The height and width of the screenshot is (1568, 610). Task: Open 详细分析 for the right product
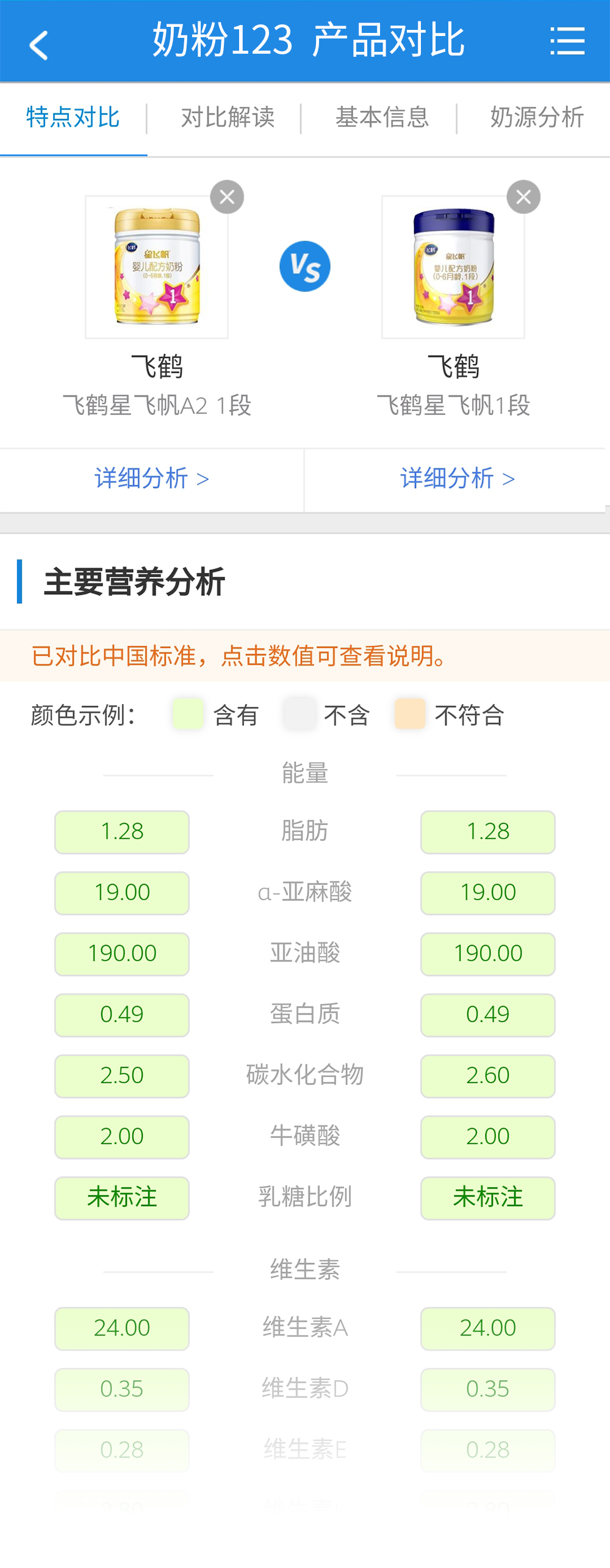pos(455,480)
